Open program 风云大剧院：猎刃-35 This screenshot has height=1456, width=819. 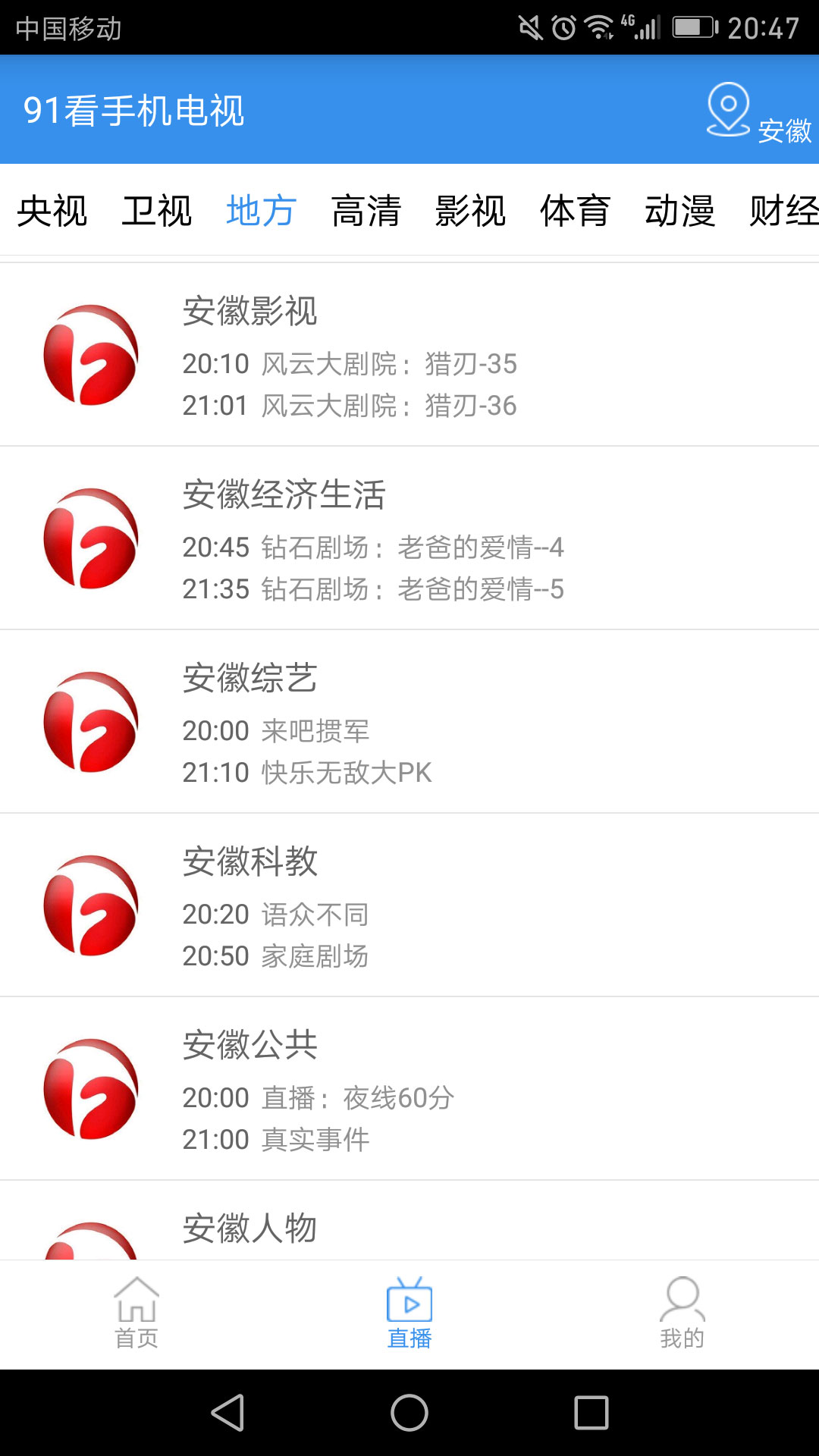point(349,364)
